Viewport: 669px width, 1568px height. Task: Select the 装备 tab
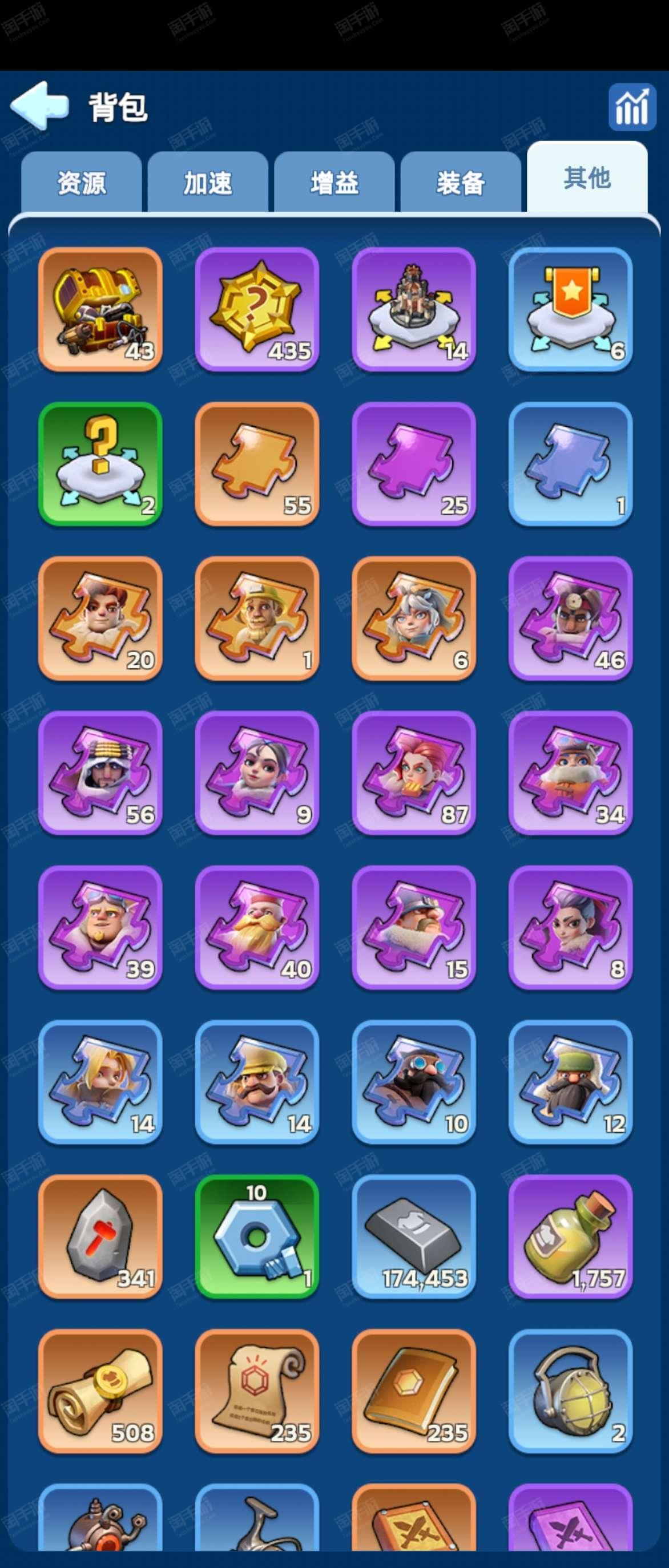click(460, 183)
